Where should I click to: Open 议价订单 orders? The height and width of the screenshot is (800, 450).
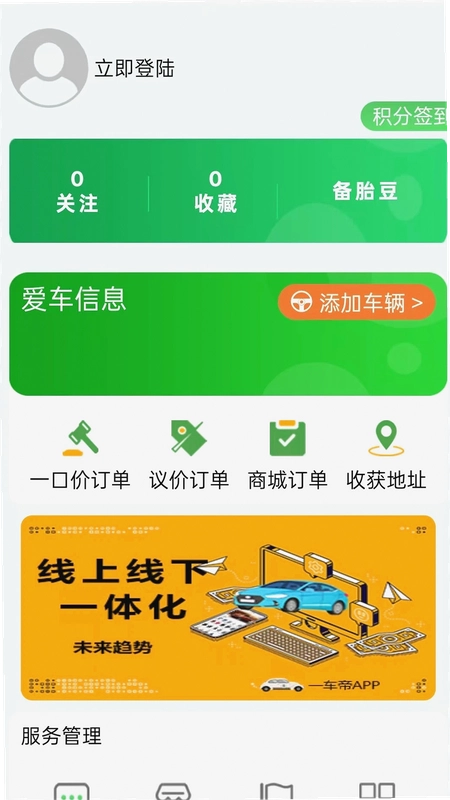[x=189, y=454]
